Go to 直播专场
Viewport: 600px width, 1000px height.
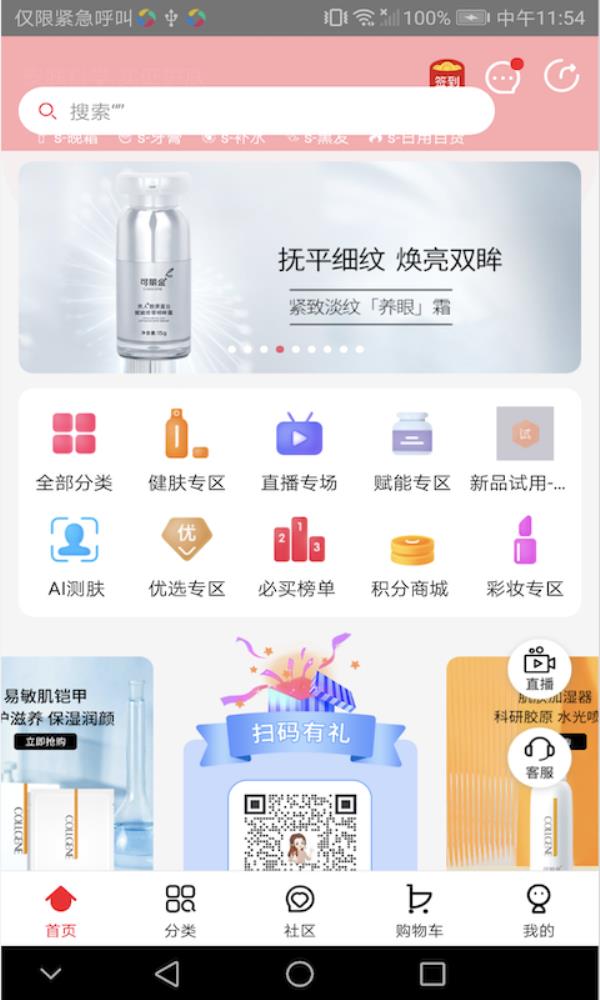(299, 450)
